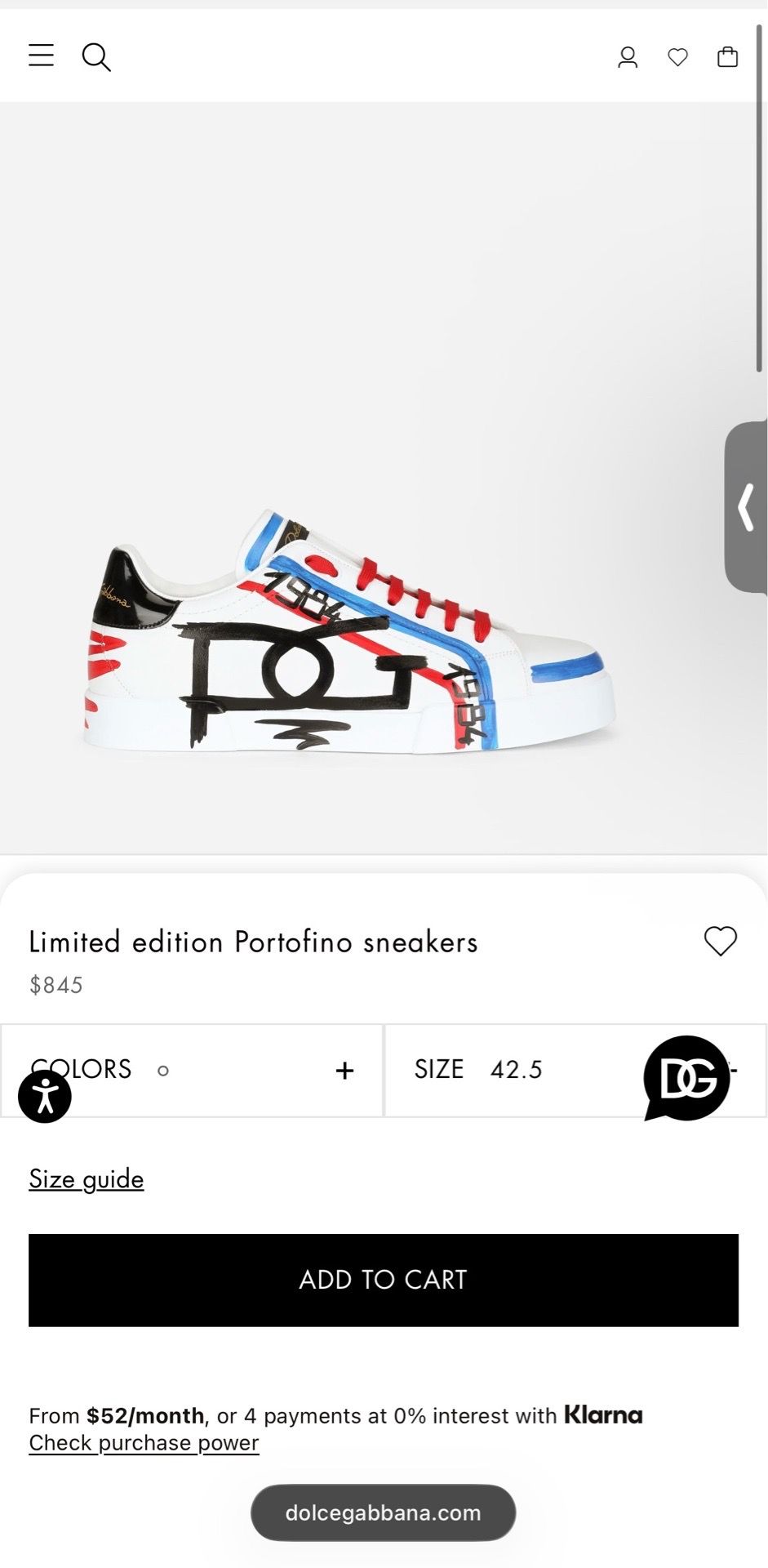Open the DG chat bubble
This screenshot has width=768, height=1568.
tap(686, 1078)
